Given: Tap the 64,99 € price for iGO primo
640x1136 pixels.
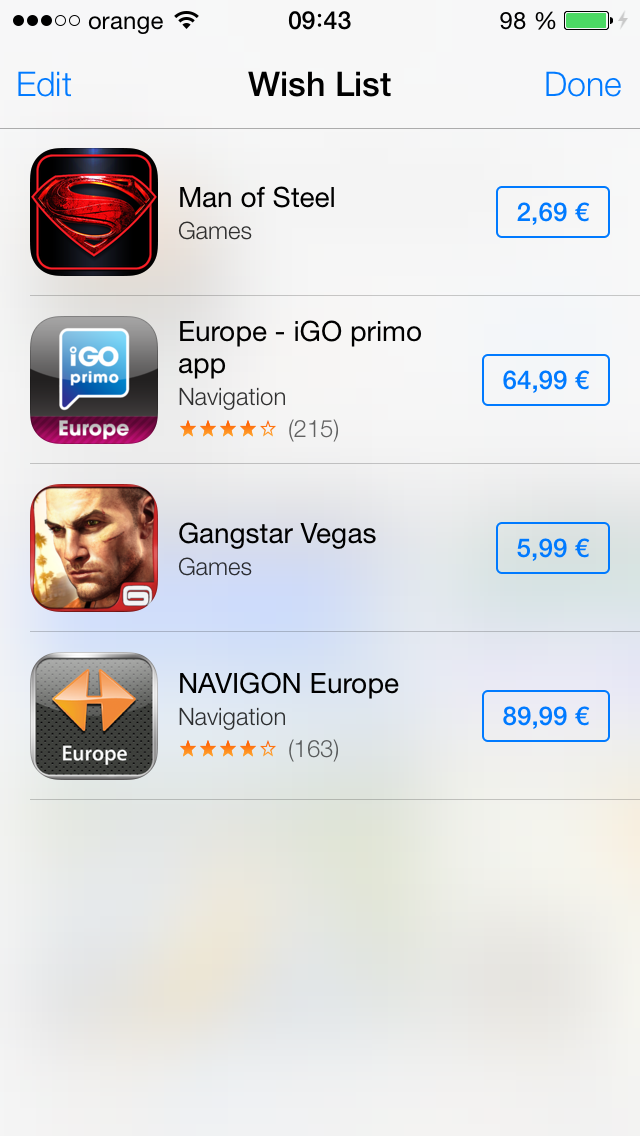Looking at the screenshot, I should point(546,380).
